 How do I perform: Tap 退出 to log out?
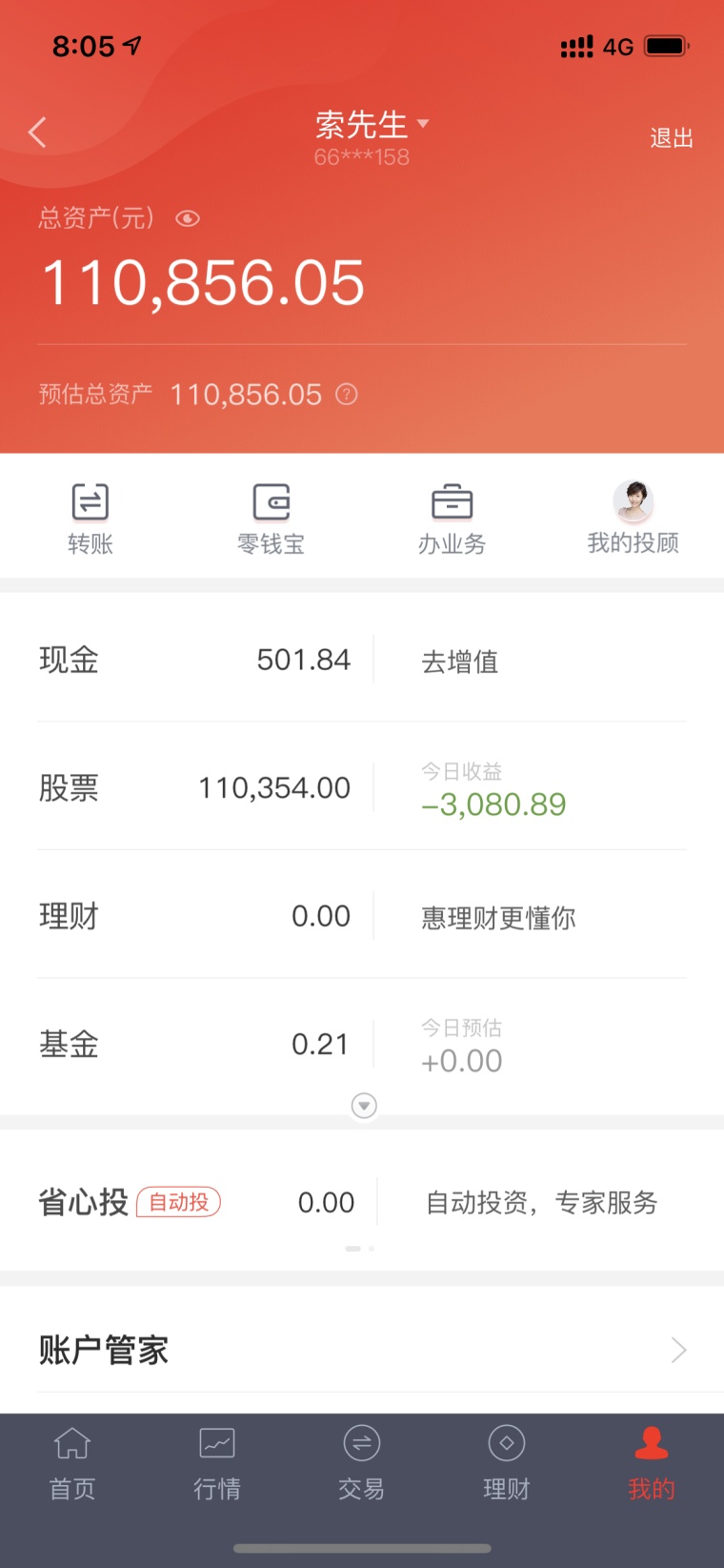[x=672, y=138]
